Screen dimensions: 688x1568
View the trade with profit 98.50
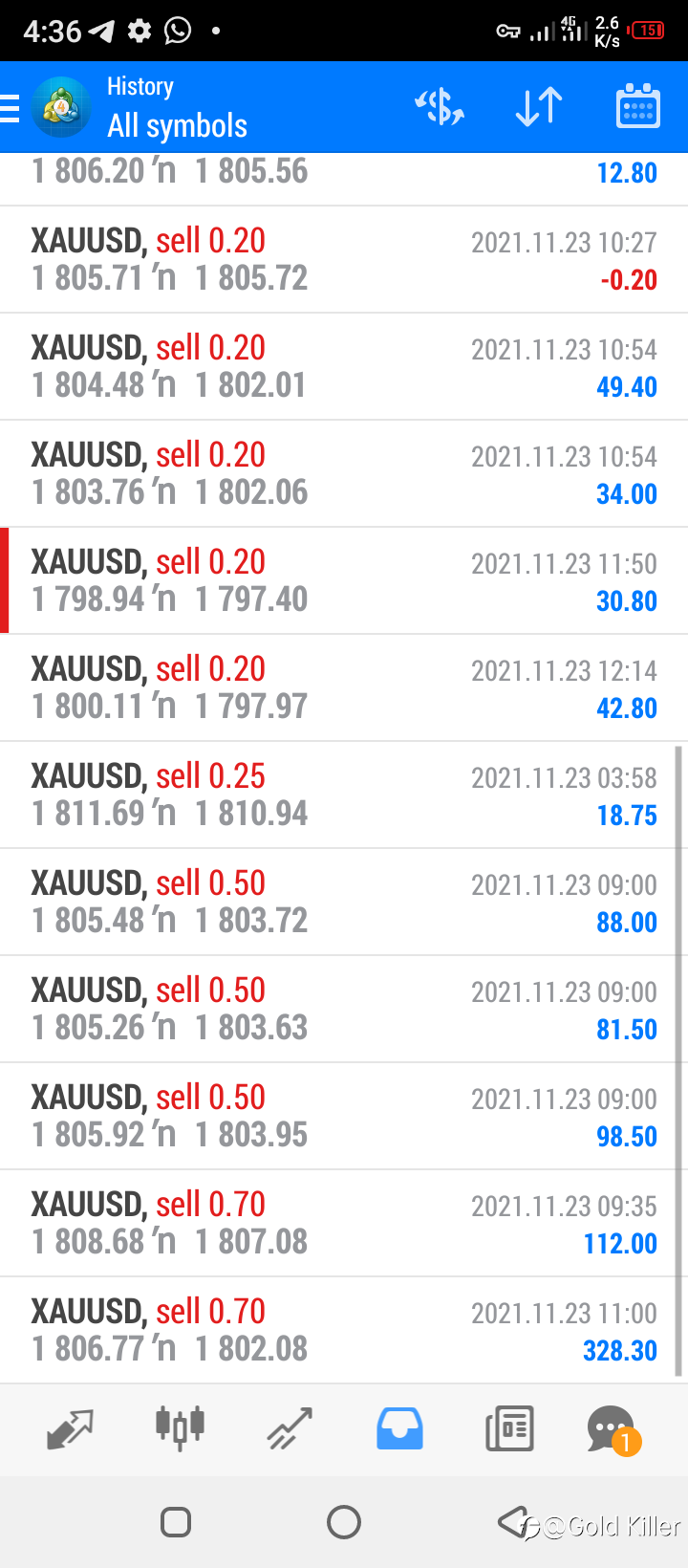tap(344, 1117)
